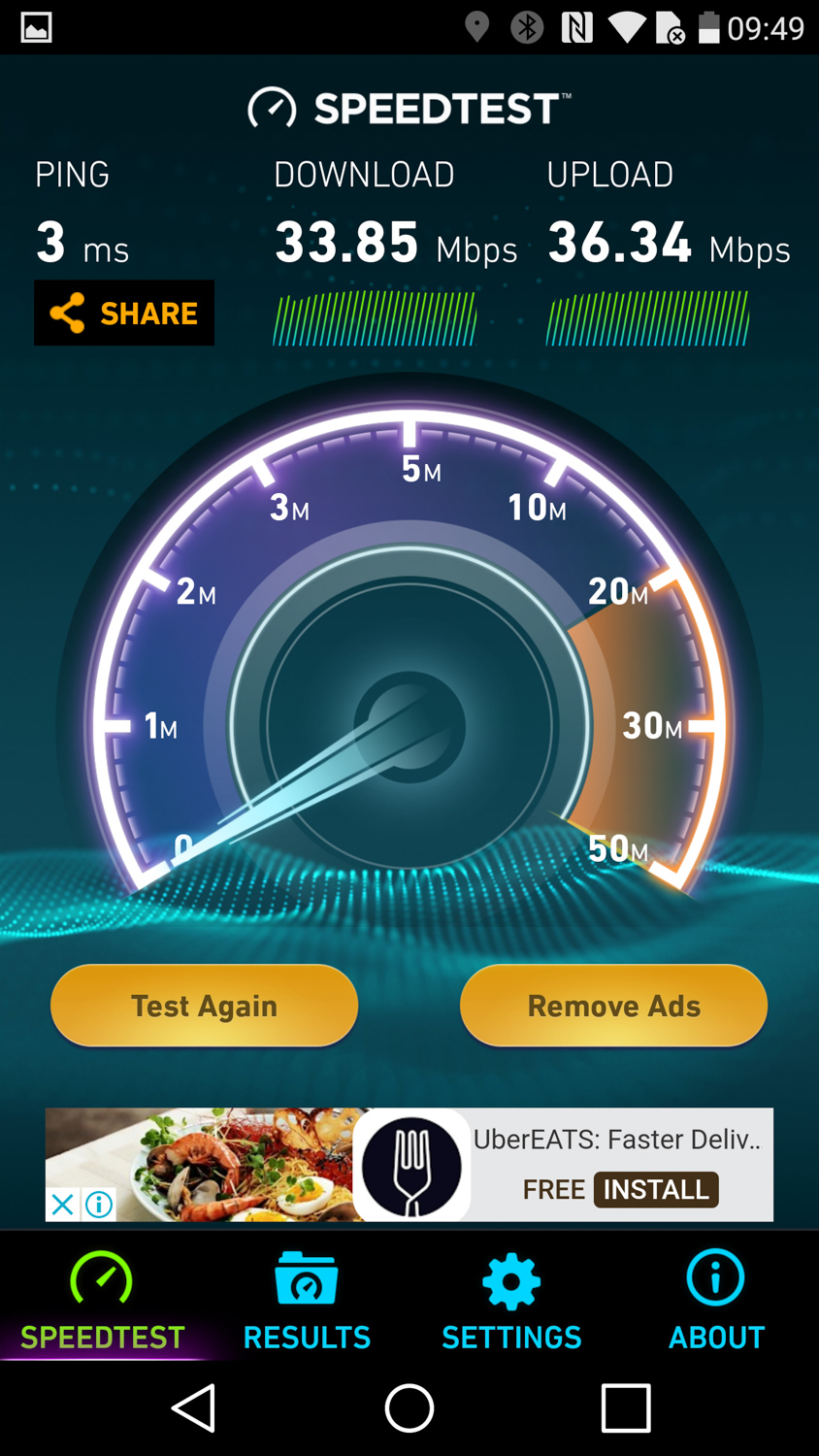
Task: Close the UberEATS ad banner
Action: [62, 1205]
